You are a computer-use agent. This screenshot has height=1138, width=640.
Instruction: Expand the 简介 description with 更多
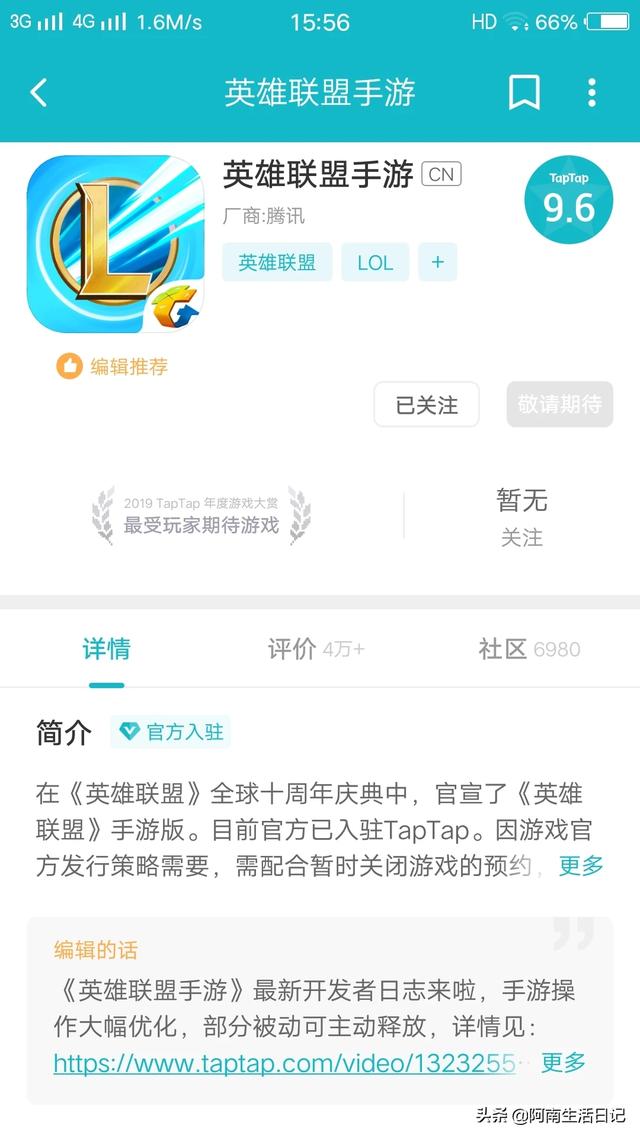pyautogui.click(x=581, y=865)
